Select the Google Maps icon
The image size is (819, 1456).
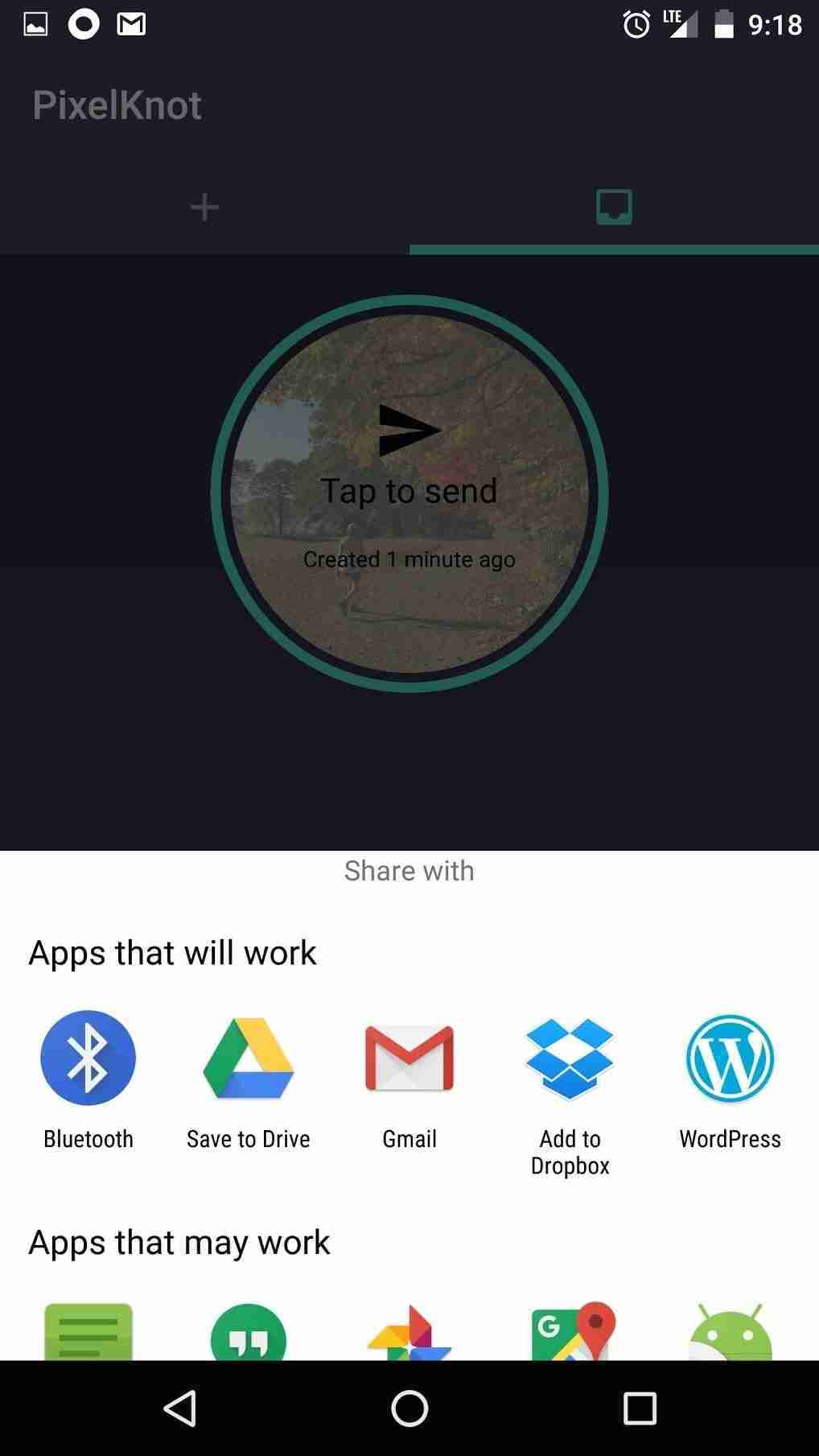(x=573, y=1334)
